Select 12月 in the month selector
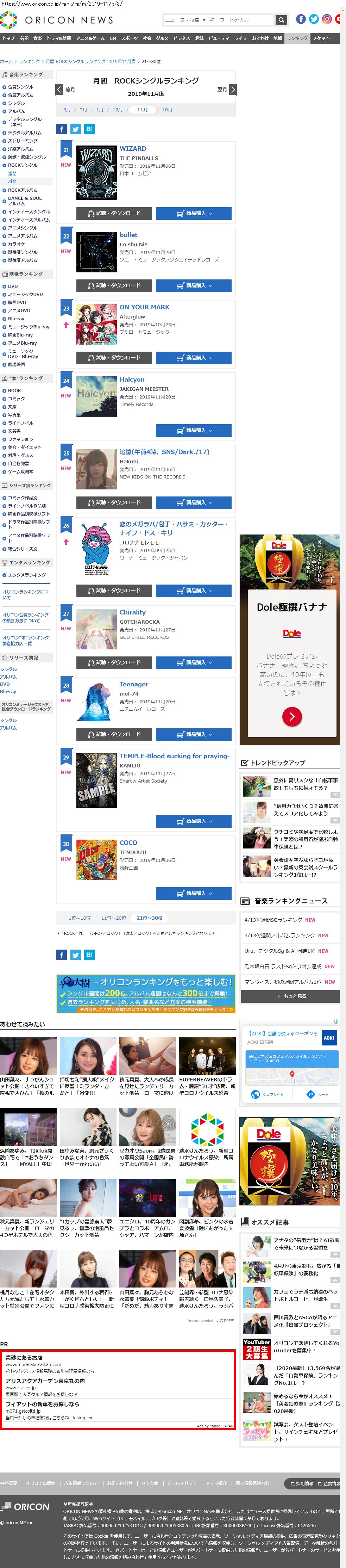This screenshot has width=346, height=1568. 117,110
